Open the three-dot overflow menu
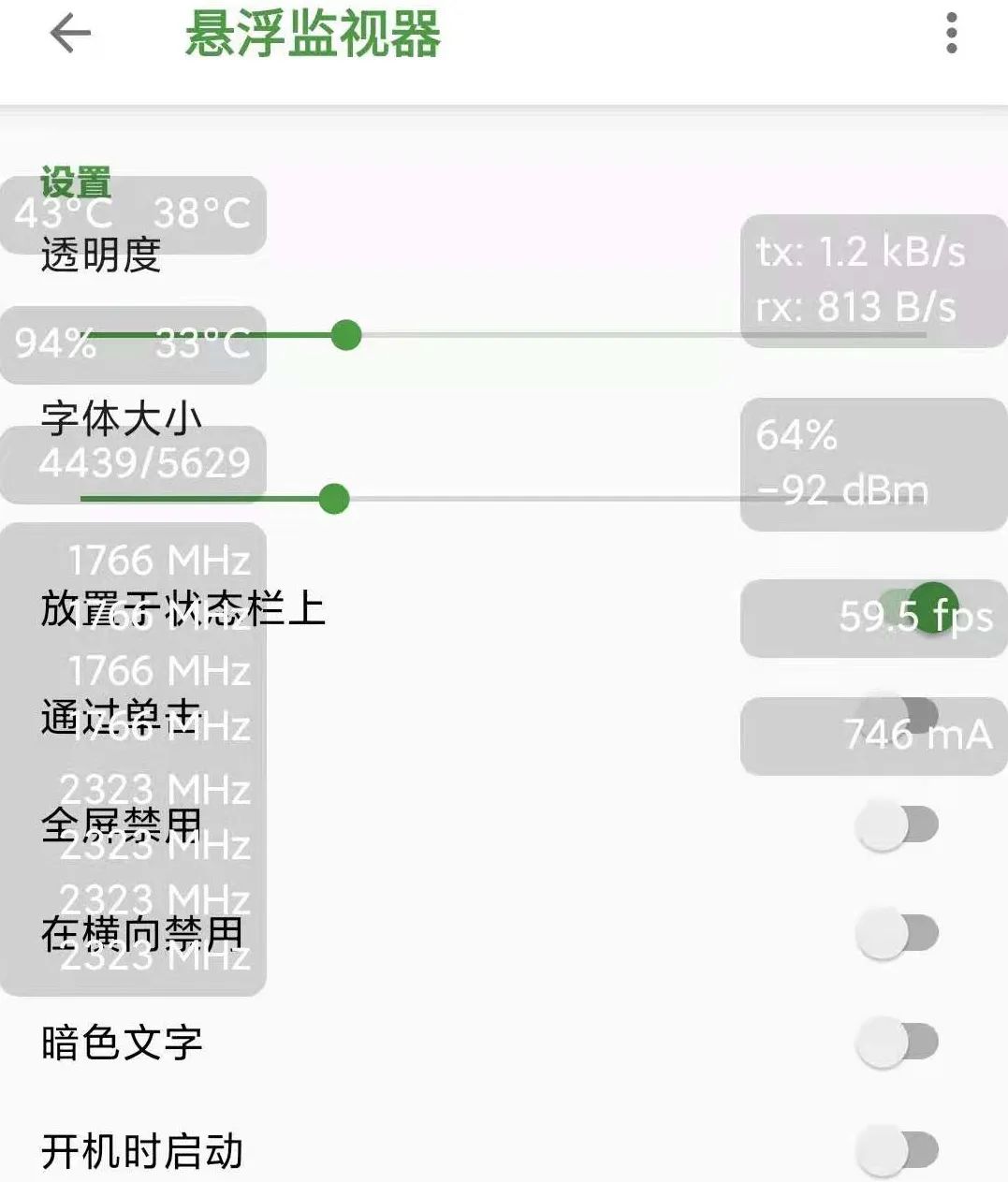This screenshot has width=1008, height=1182. coord(951,36)
